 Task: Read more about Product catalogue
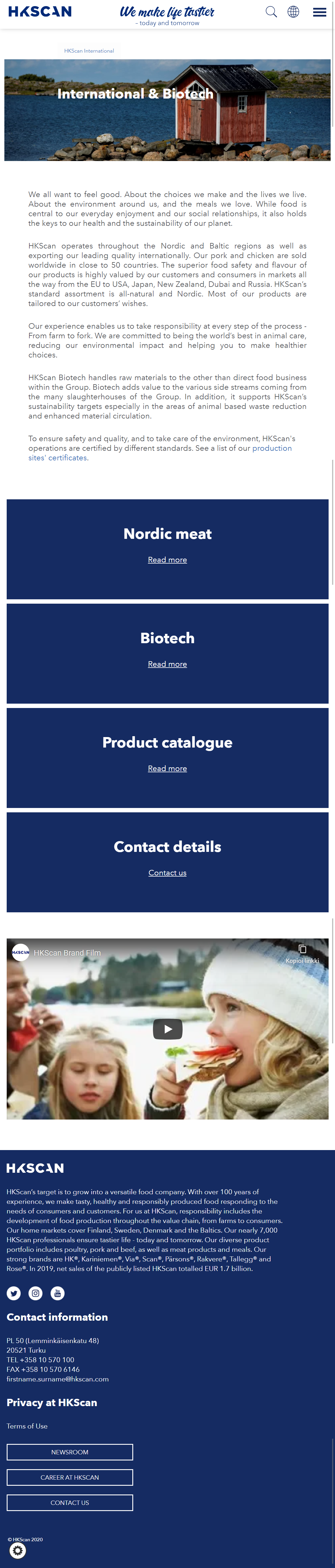pyautogui.click(x=167, y=768)
